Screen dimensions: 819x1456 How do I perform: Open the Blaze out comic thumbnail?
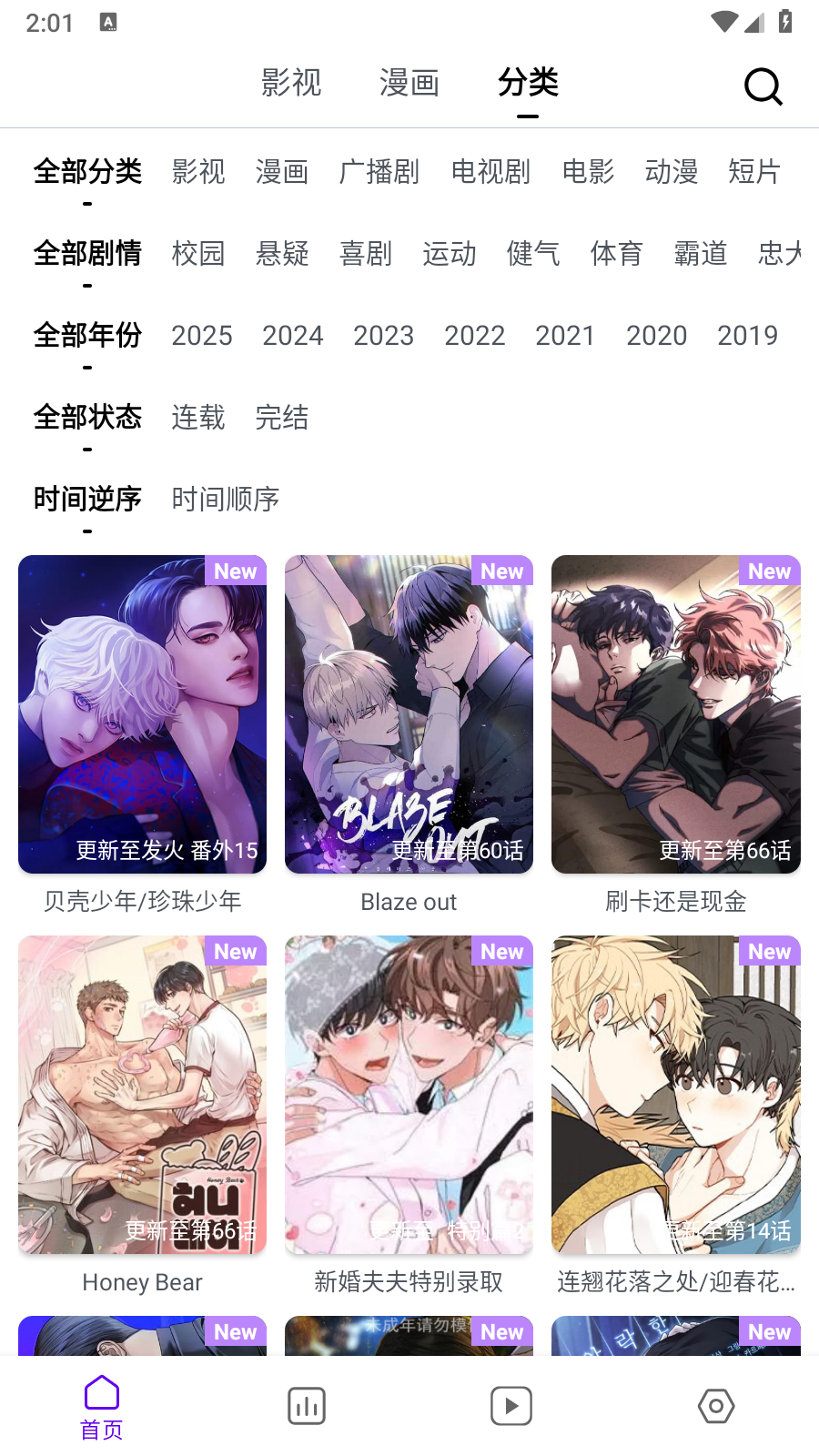[x=409, y=713]
